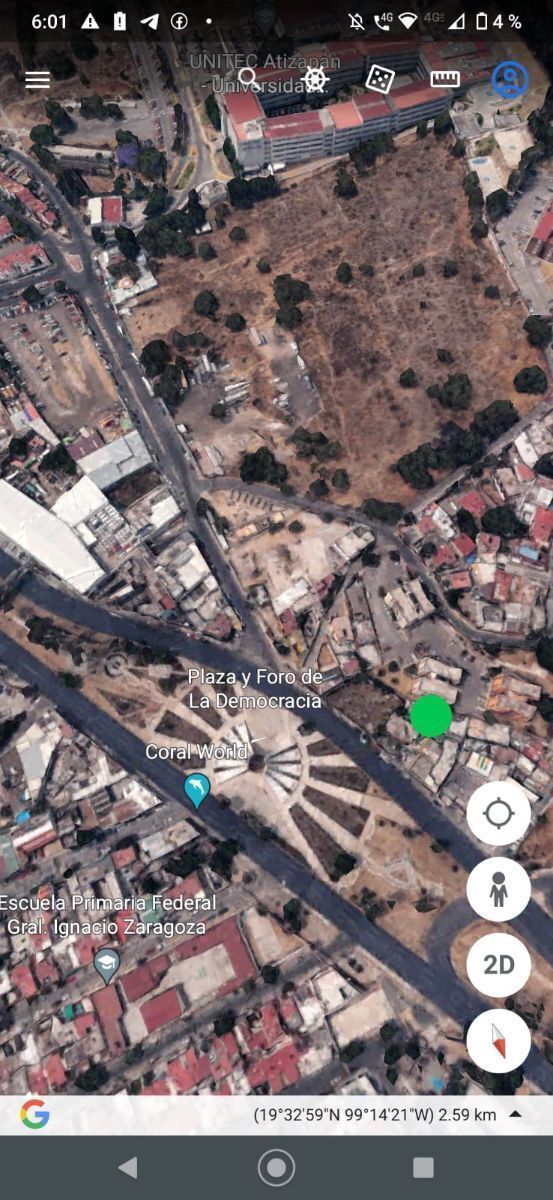This screenshot has height=1200, width=553.
Task: Go back with system back button
Action: coord(128,1167)
